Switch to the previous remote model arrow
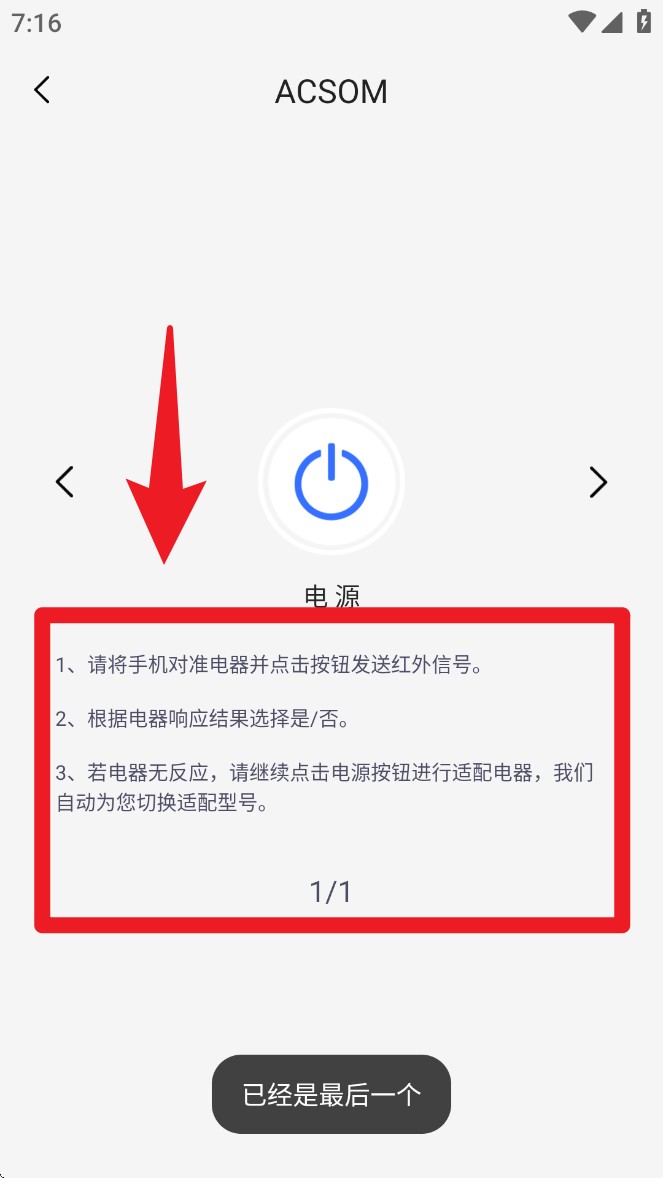Image resolution: width=663 pixels, height=1178 pixels. 65,482
